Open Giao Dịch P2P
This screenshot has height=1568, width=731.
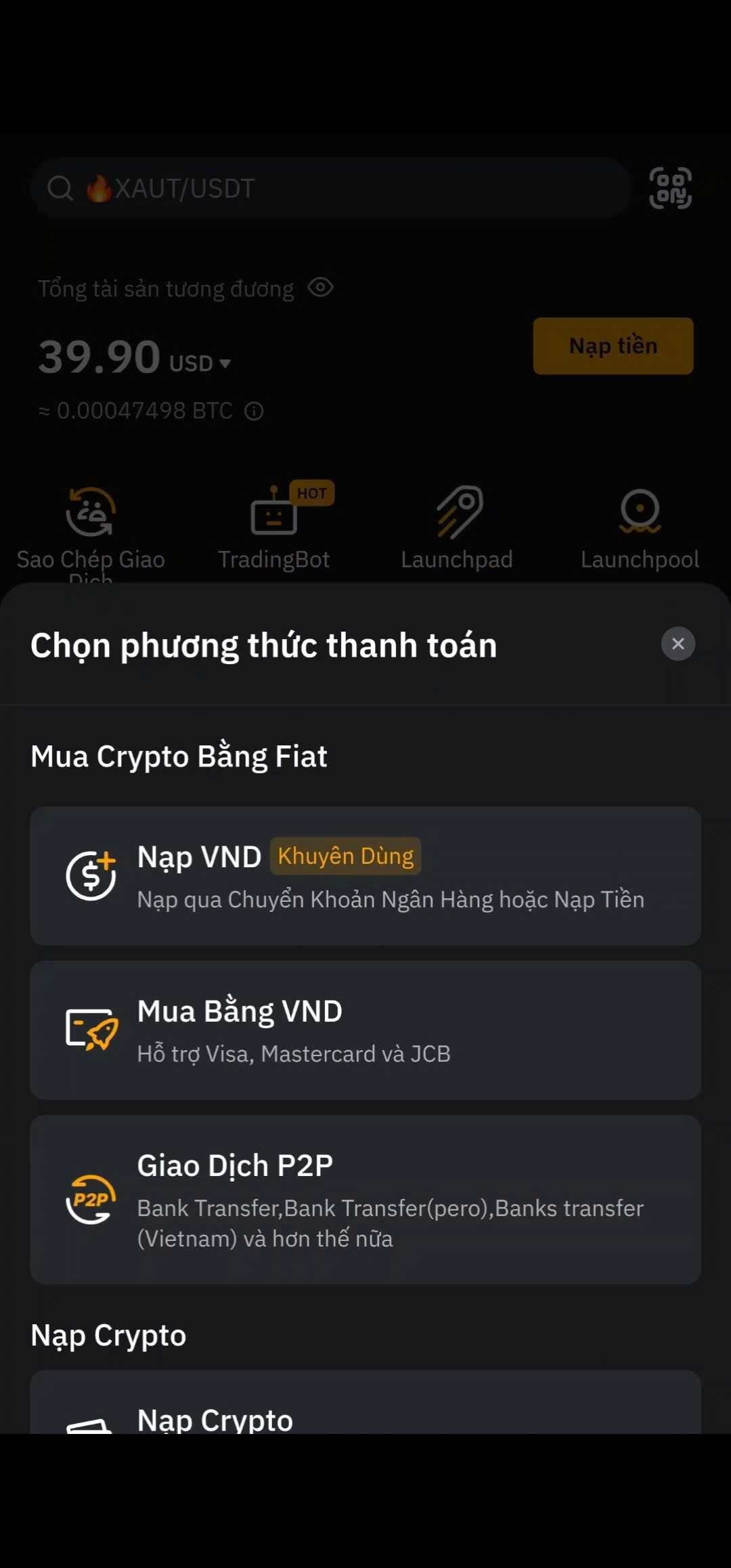coord(365,1199)
